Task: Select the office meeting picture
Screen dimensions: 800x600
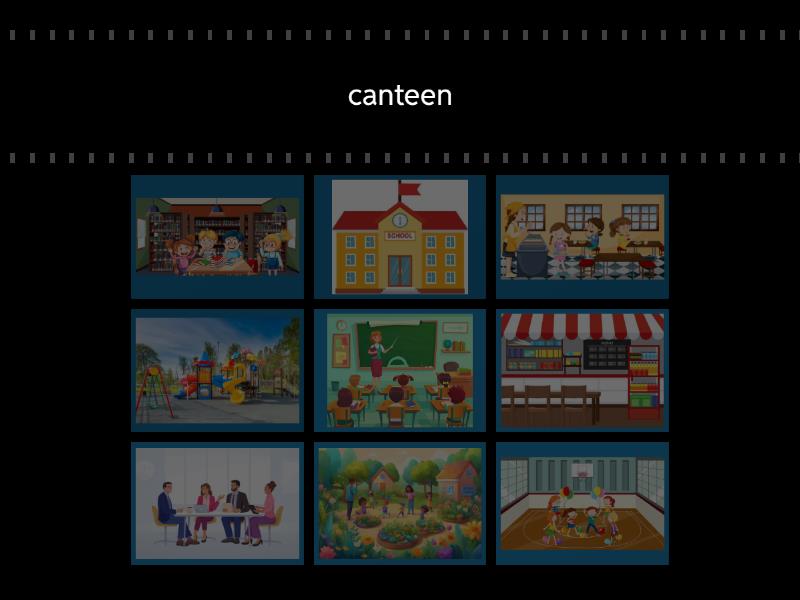Action: coord(217,503)
